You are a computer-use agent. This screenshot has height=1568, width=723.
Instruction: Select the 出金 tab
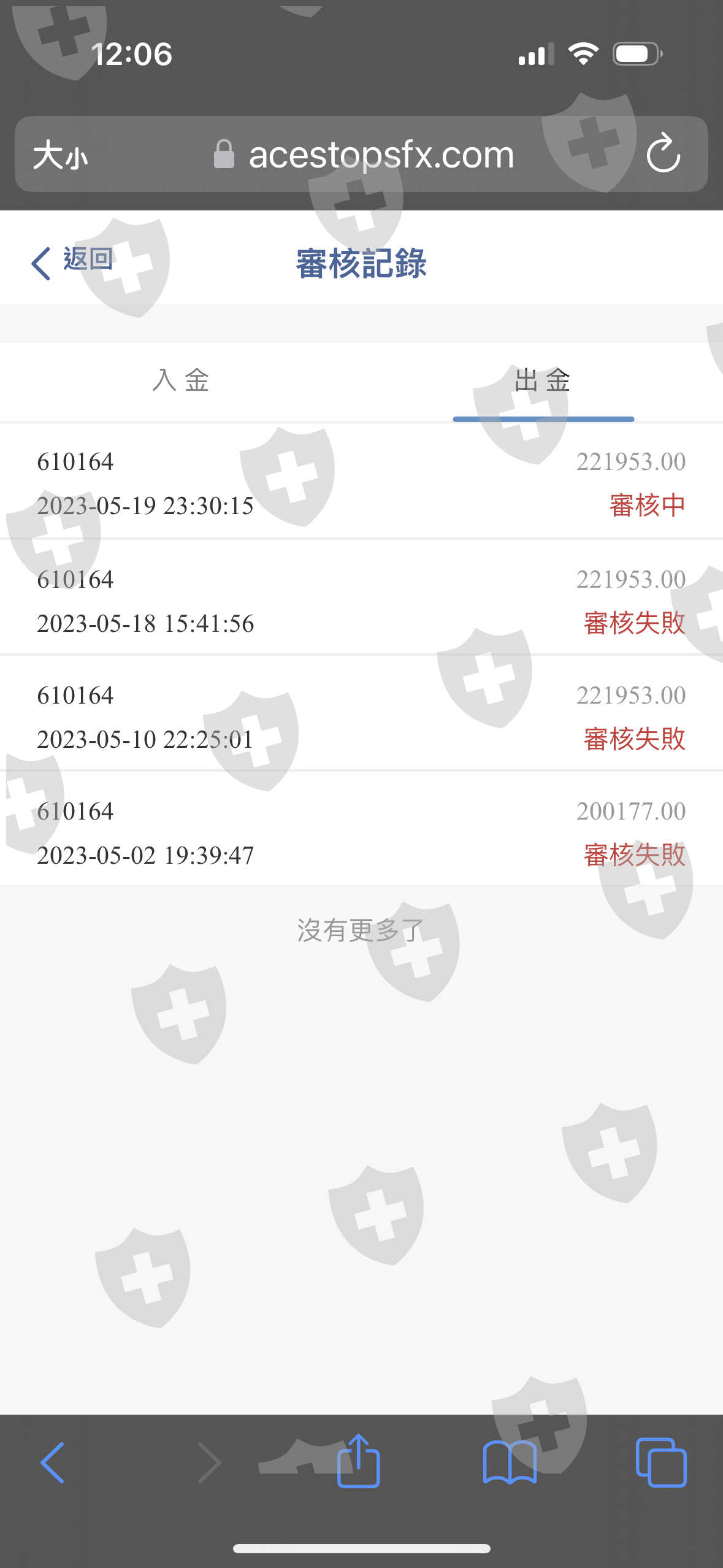point(543,380)
